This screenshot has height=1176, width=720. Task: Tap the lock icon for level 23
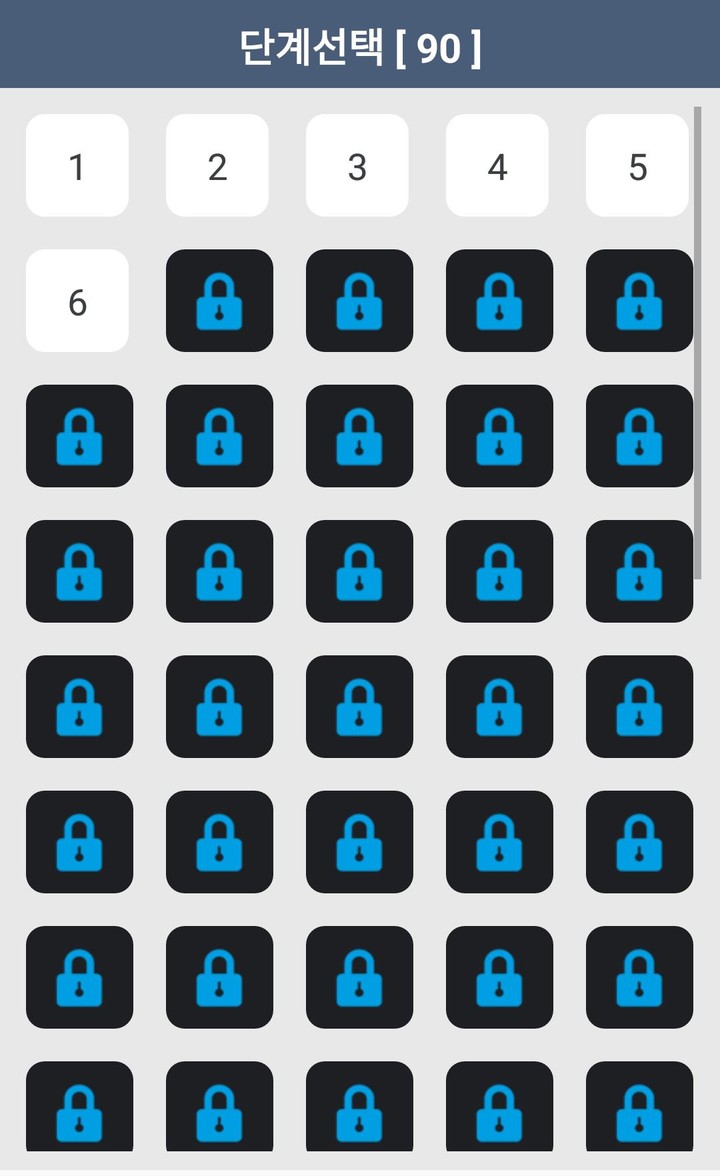click(x=359, y=707)
